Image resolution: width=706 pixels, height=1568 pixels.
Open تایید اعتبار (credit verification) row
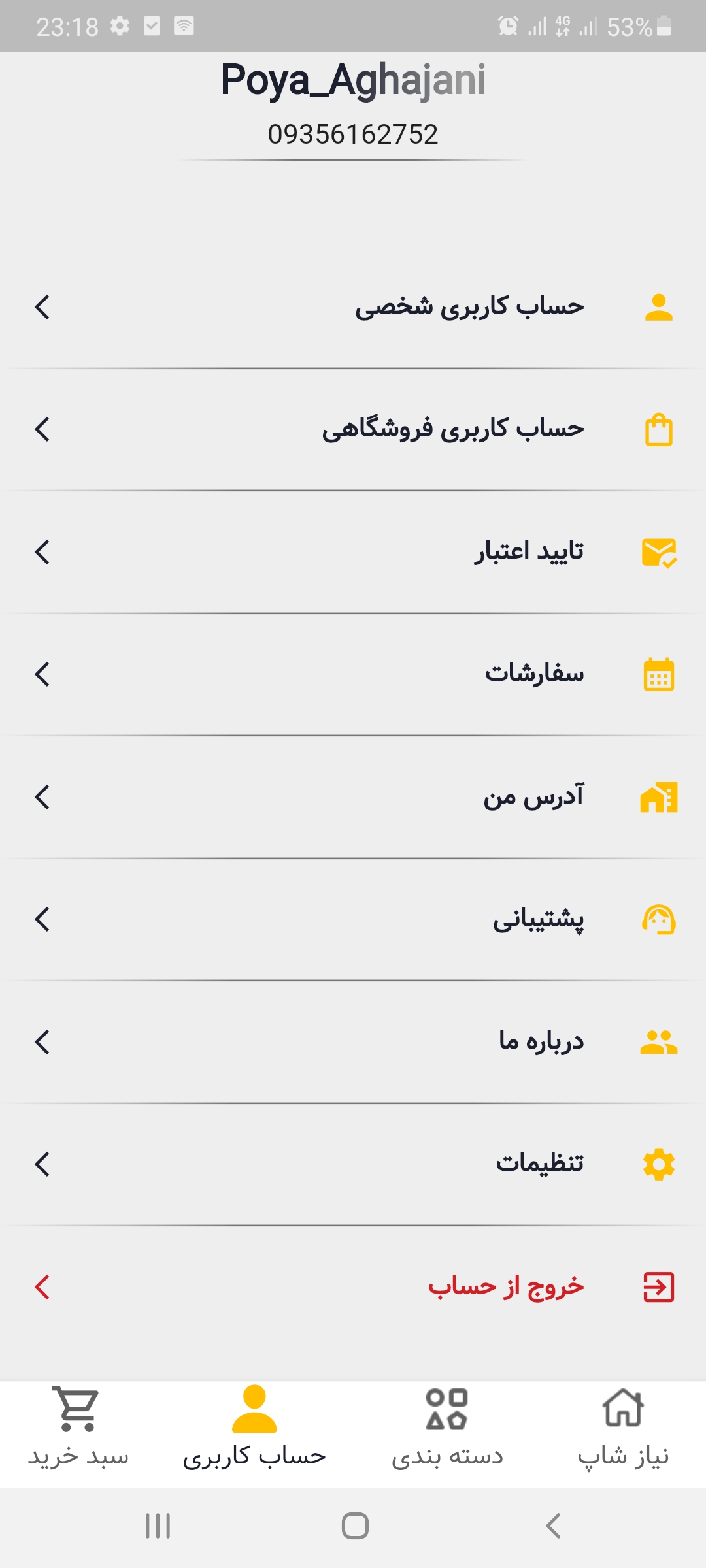[353, 552]
